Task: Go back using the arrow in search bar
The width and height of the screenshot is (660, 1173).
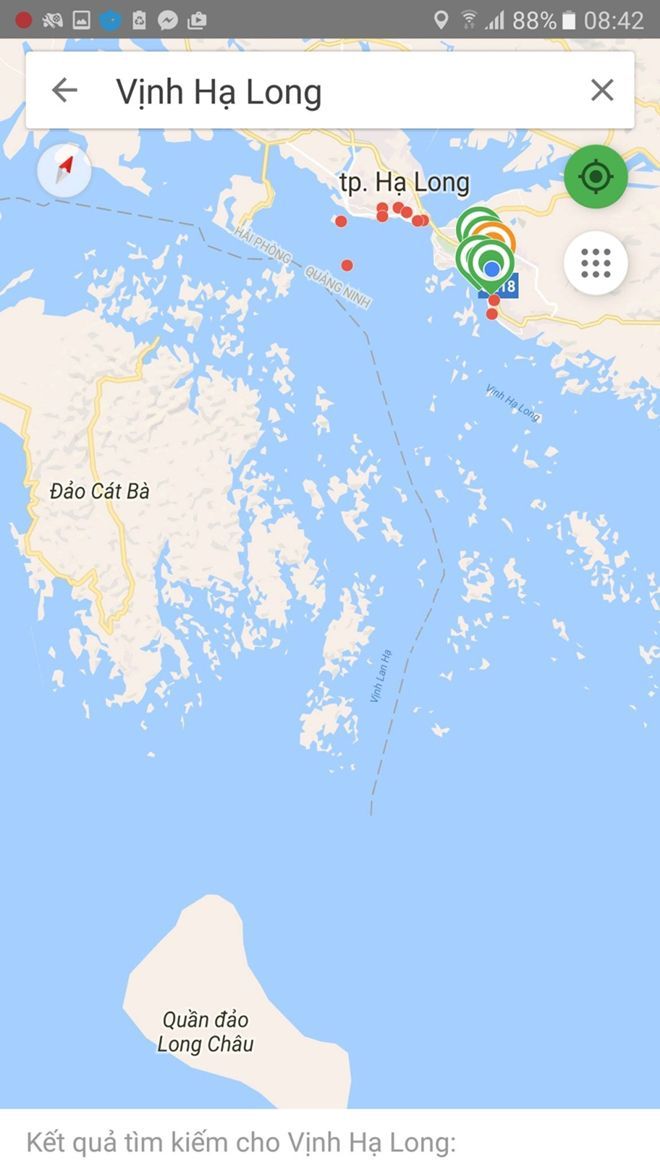Action: pyautogui.click(x=64, y=90)
